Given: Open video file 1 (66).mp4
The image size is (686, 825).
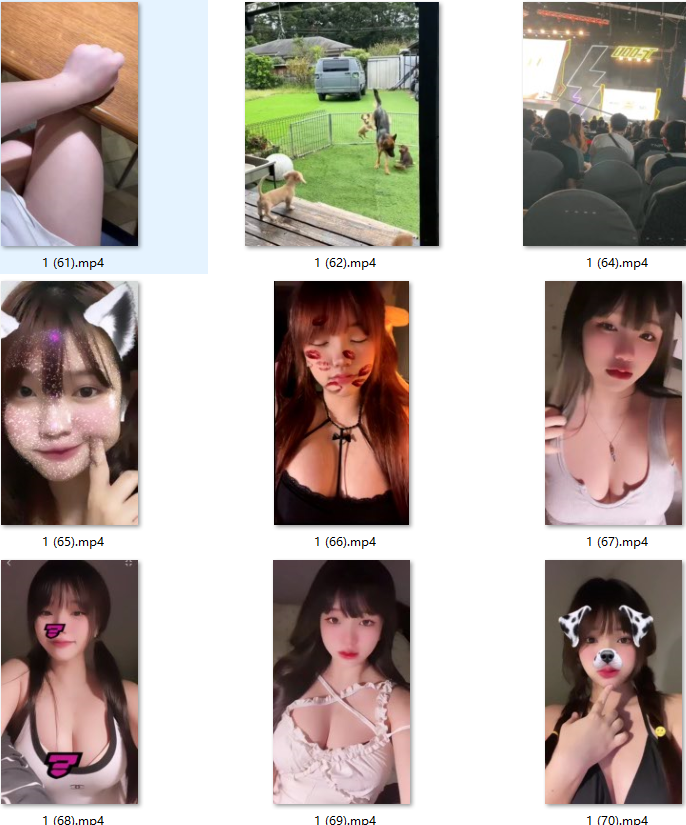Looking at the screenshot, I should [342, 403].
